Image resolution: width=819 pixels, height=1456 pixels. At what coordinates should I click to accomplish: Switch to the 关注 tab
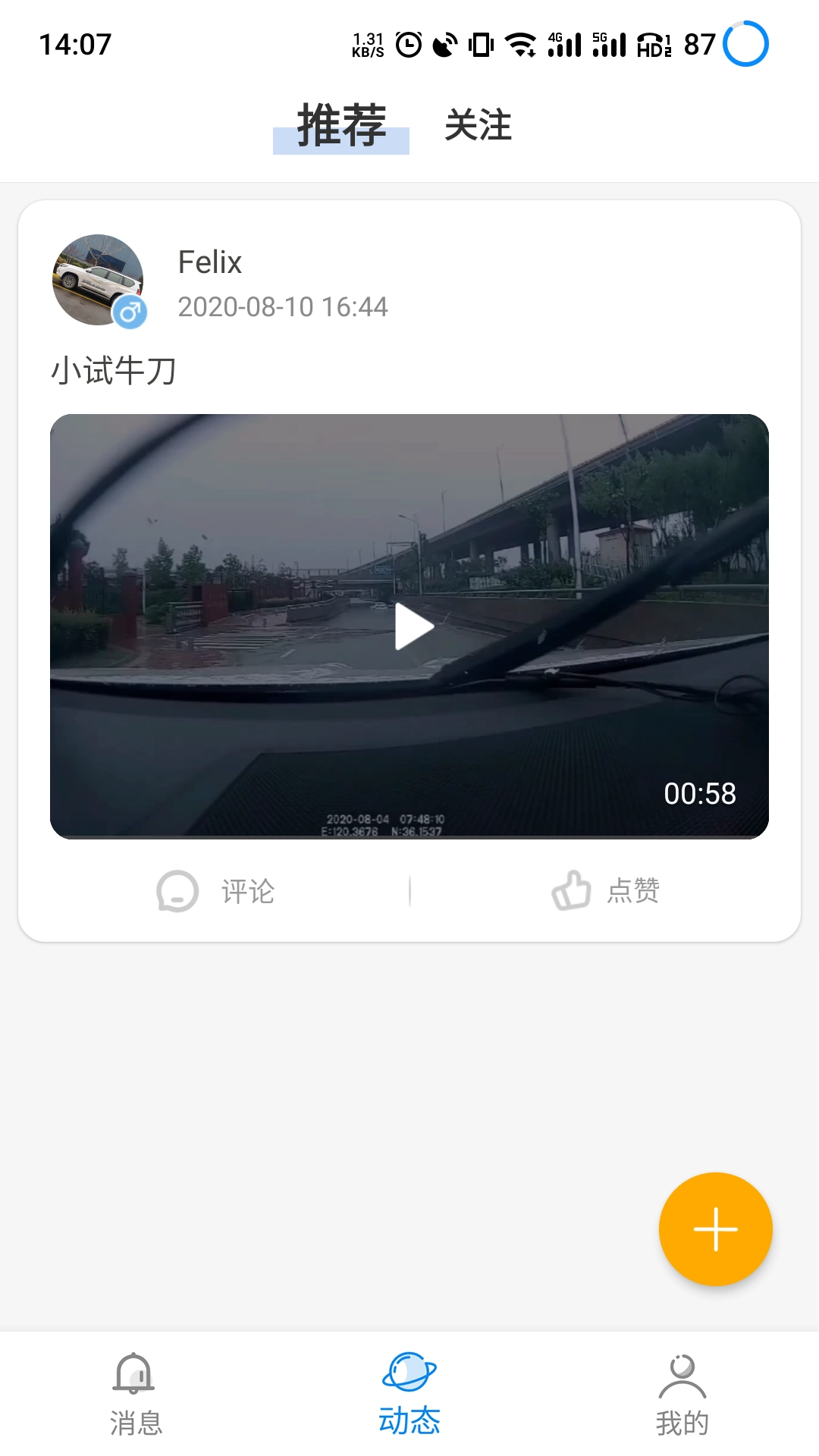[479, 127]
